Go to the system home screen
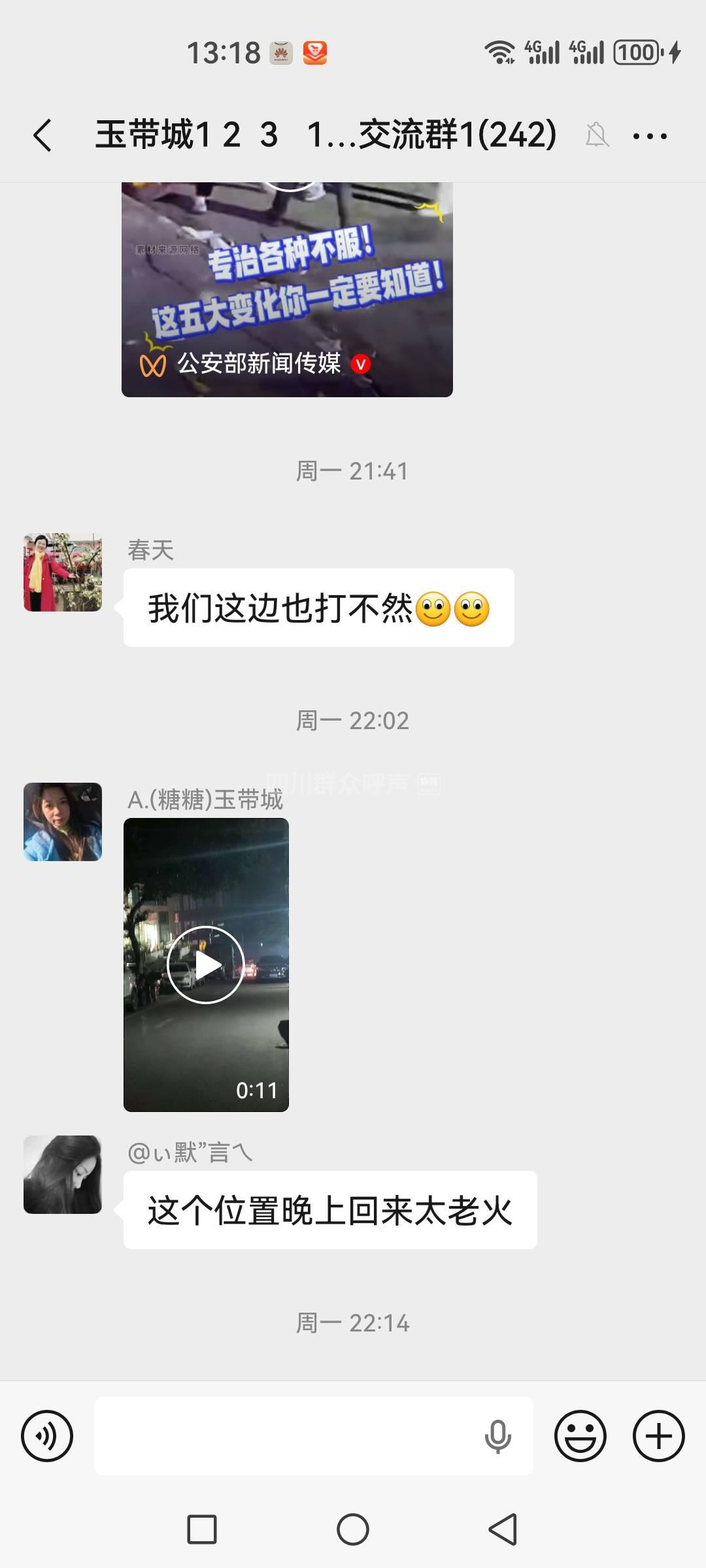 353,1529
